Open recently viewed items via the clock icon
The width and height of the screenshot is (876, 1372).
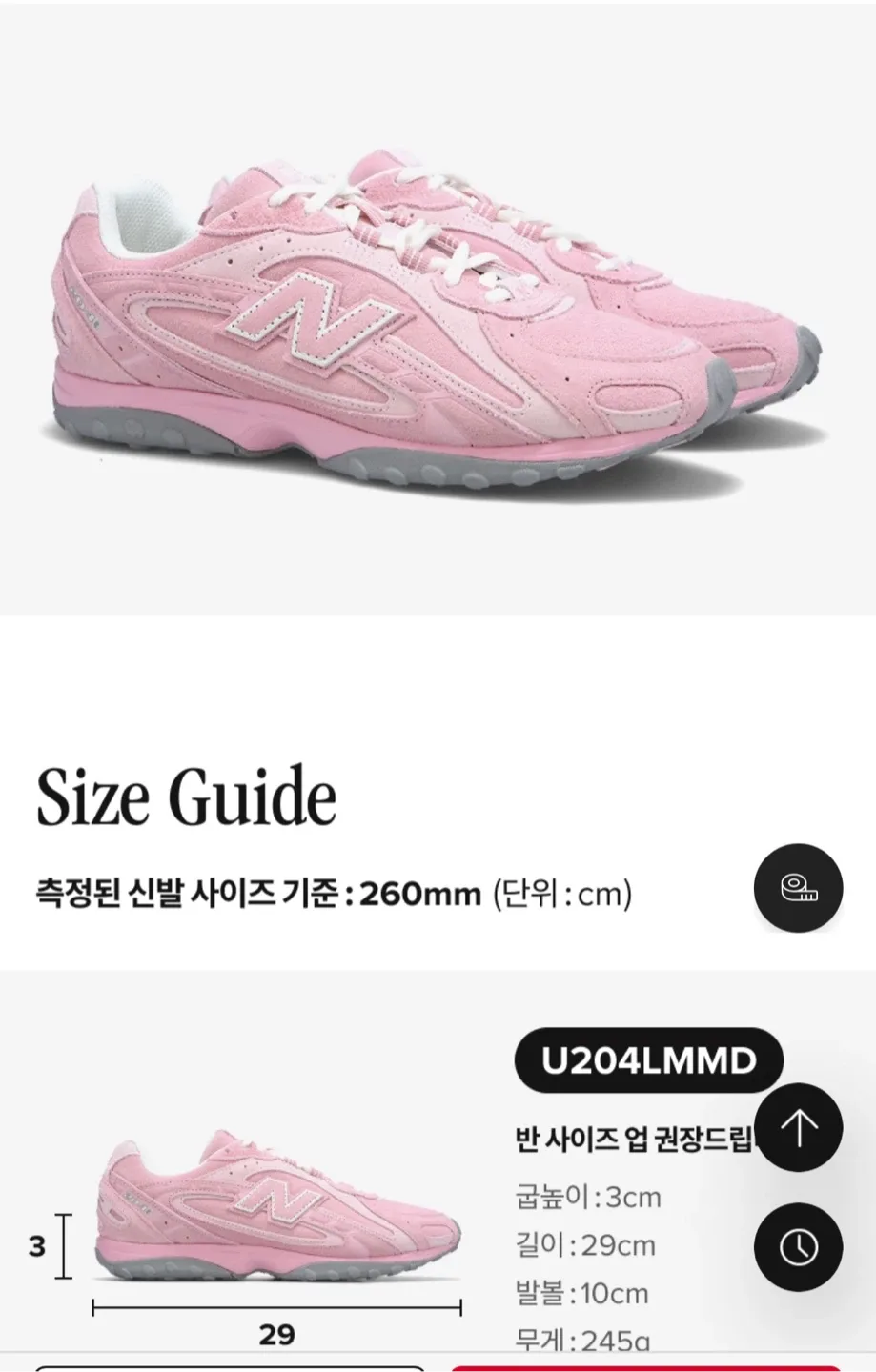[x=798, y=1246]
